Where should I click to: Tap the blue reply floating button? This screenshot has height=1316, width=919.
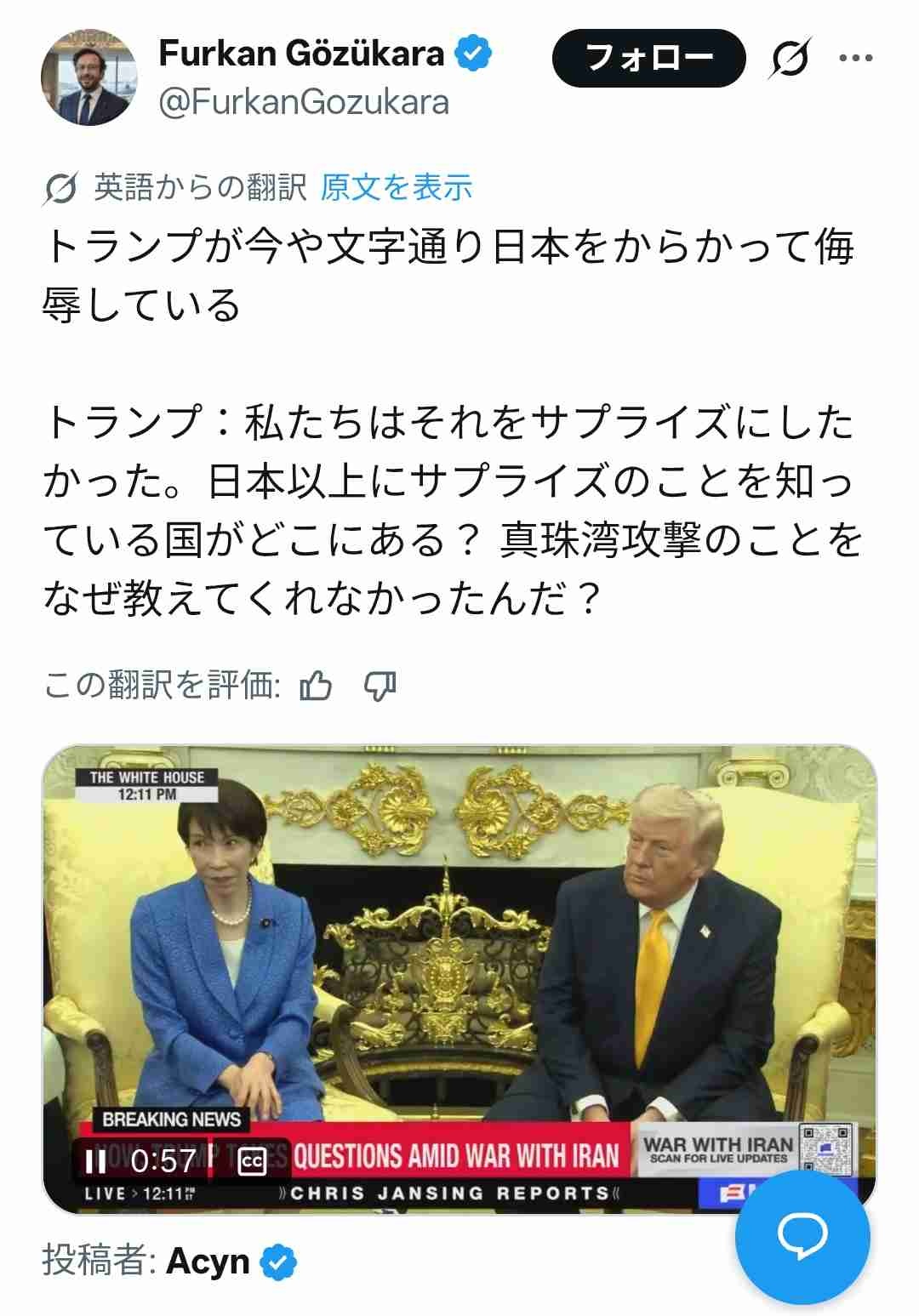coord(802,1236)
